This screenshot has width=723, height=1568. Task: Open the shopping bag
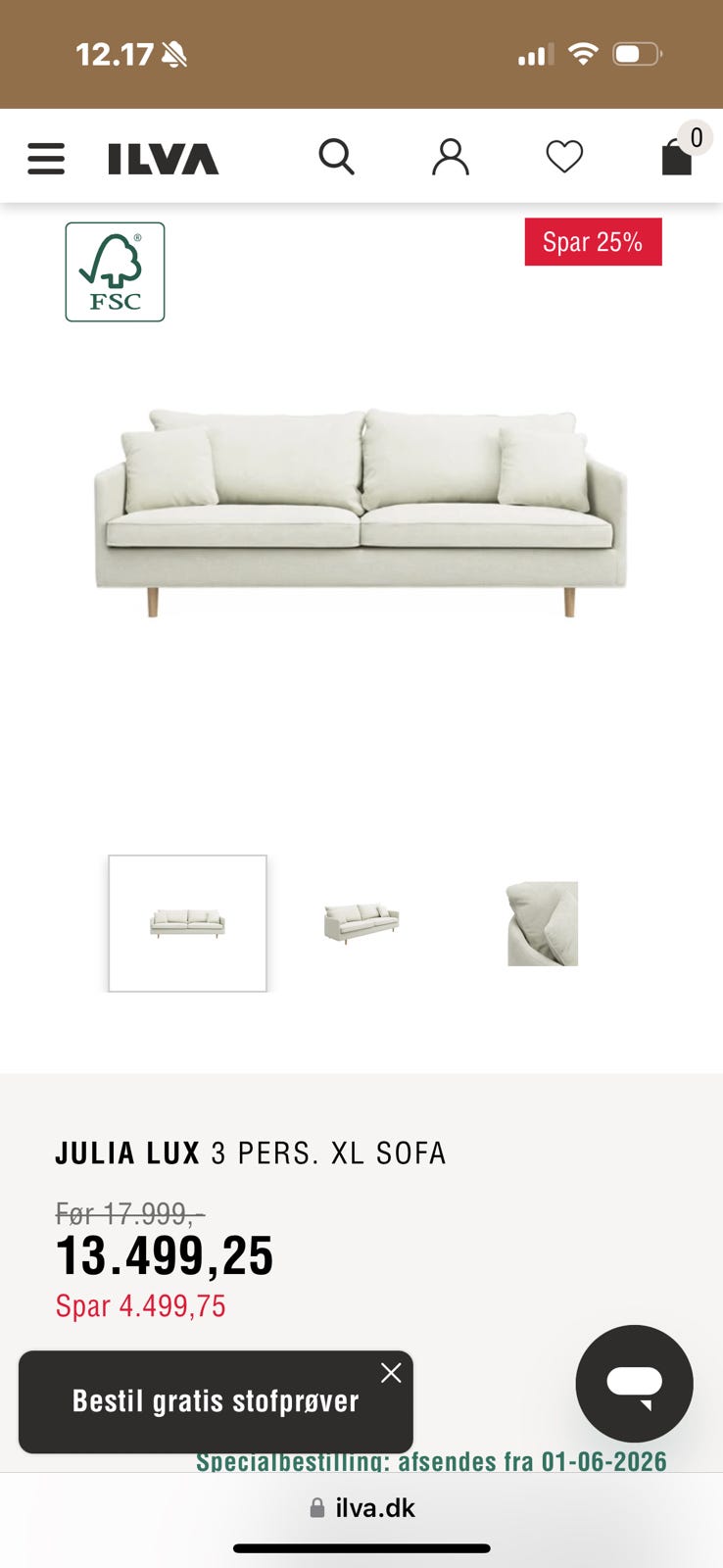pos(678,156)
